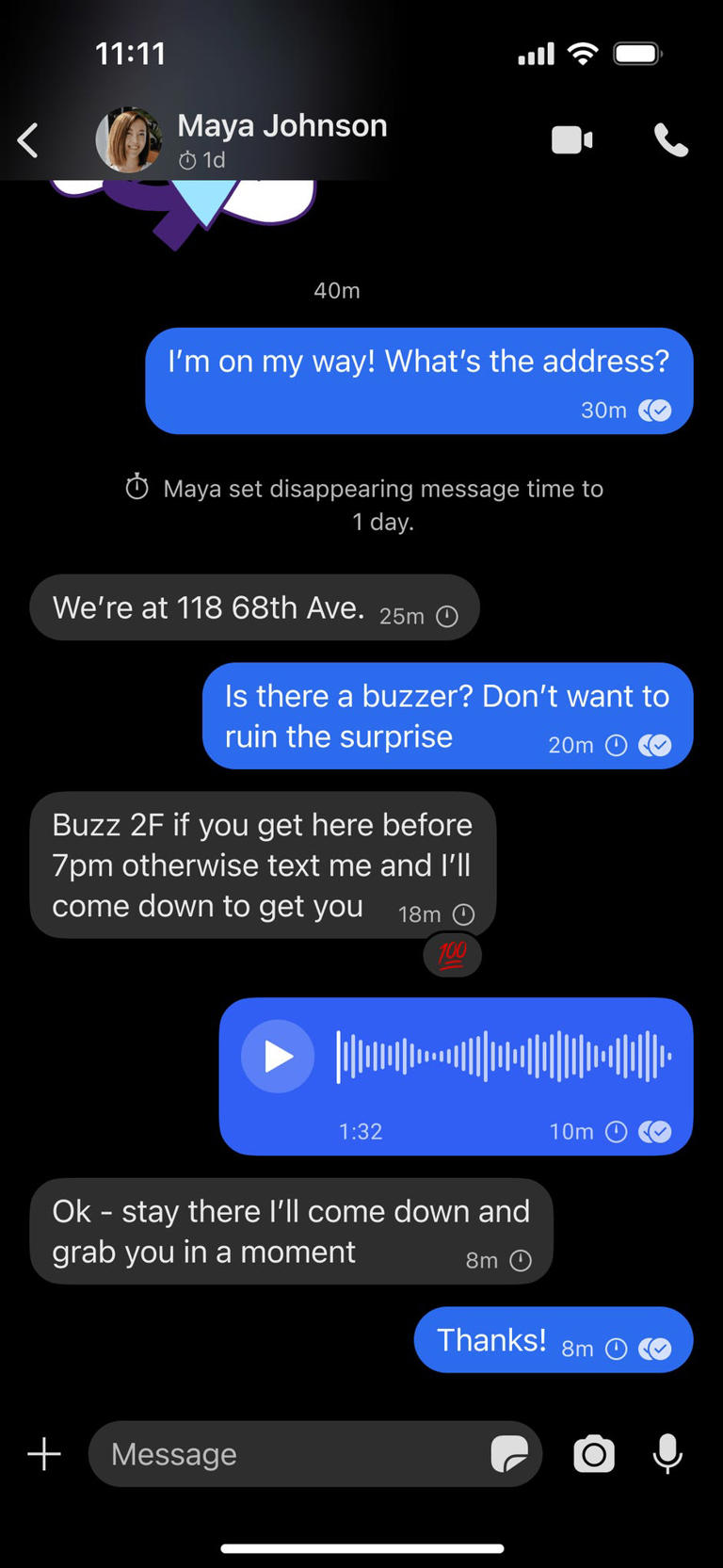Start a video call with Maya Johnson
The image size is (723, 1568).
(x=572, y=139)
